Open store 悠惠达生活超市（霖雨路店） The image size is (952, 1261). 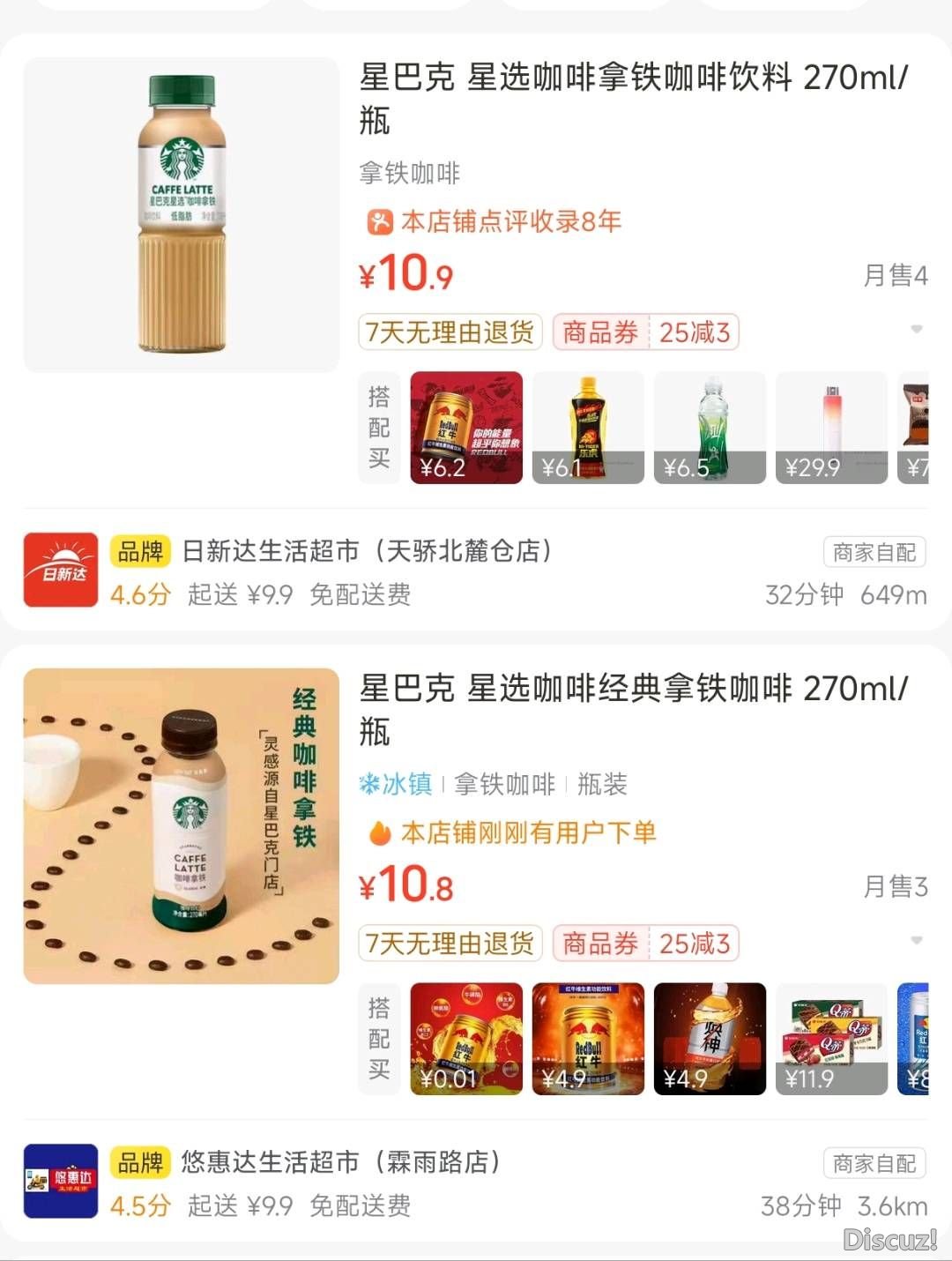click(340, 1163)
